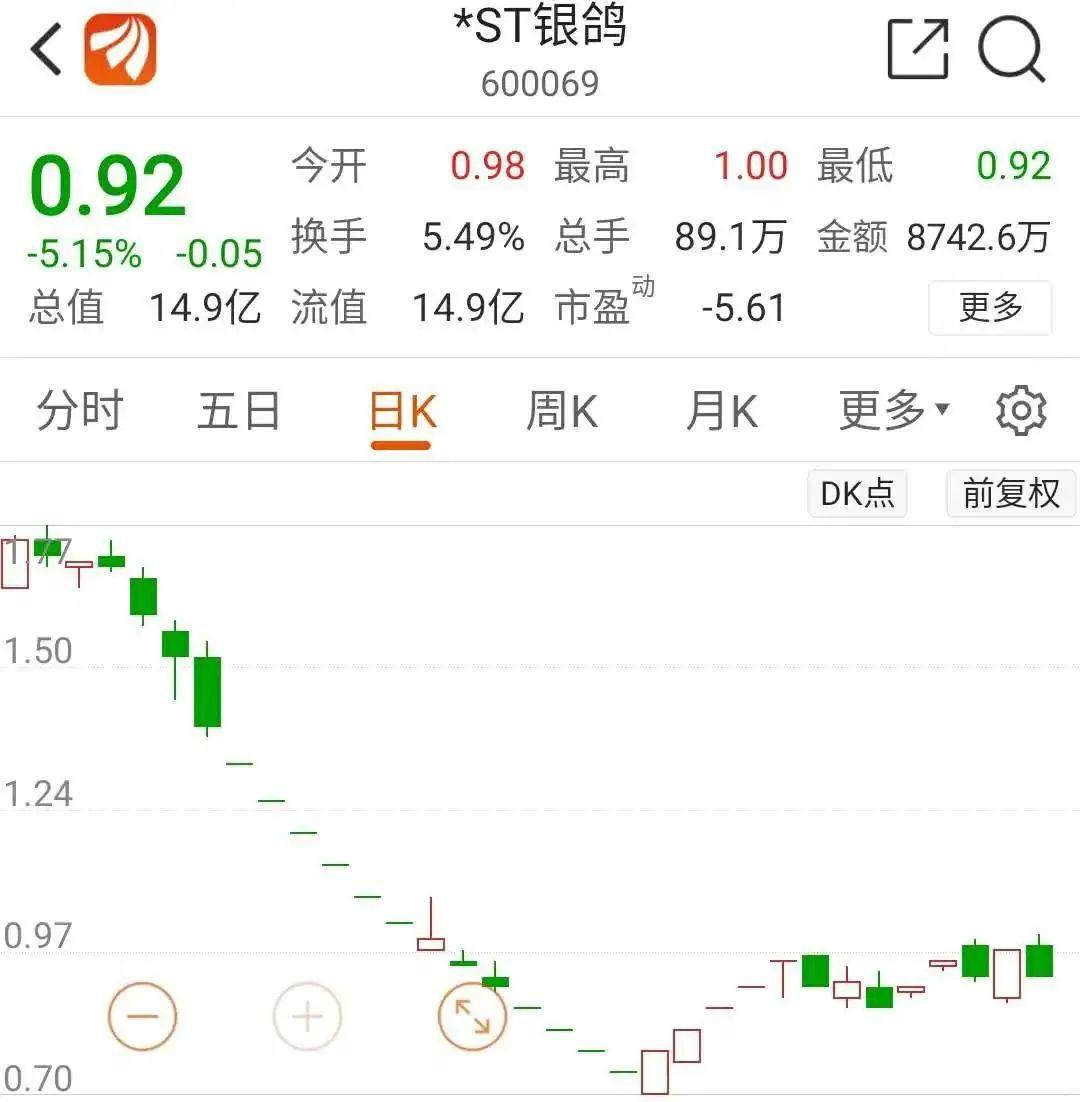Image resolution: width=1080 pixels, height=1102 pixels.
Task: Toggle DK点 indicator on the chart
Action: tap(856, 493)
